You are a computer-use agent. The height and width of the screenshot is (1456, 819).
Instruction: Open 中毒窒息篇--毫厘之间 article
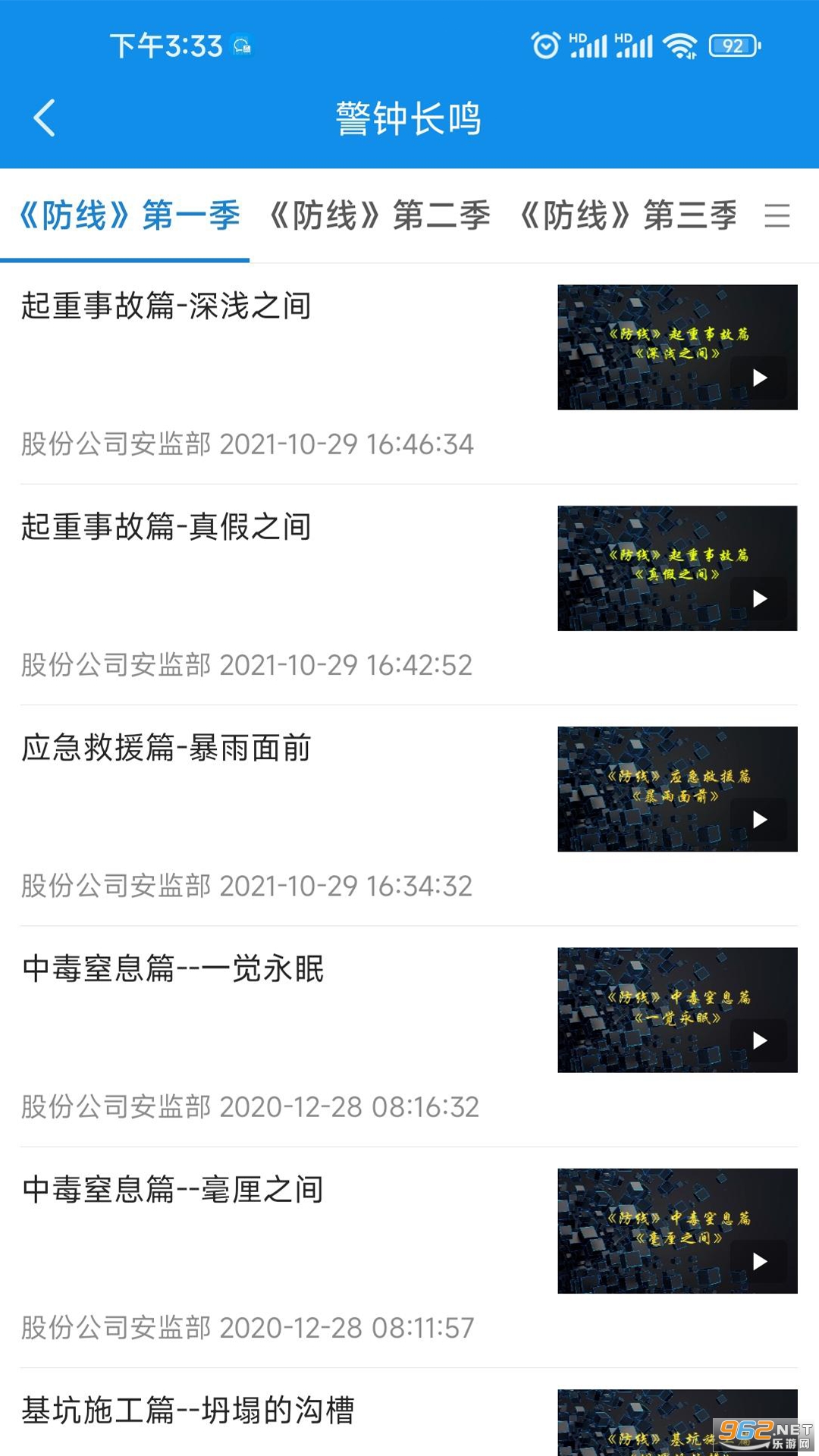[x=173, y=1190]
